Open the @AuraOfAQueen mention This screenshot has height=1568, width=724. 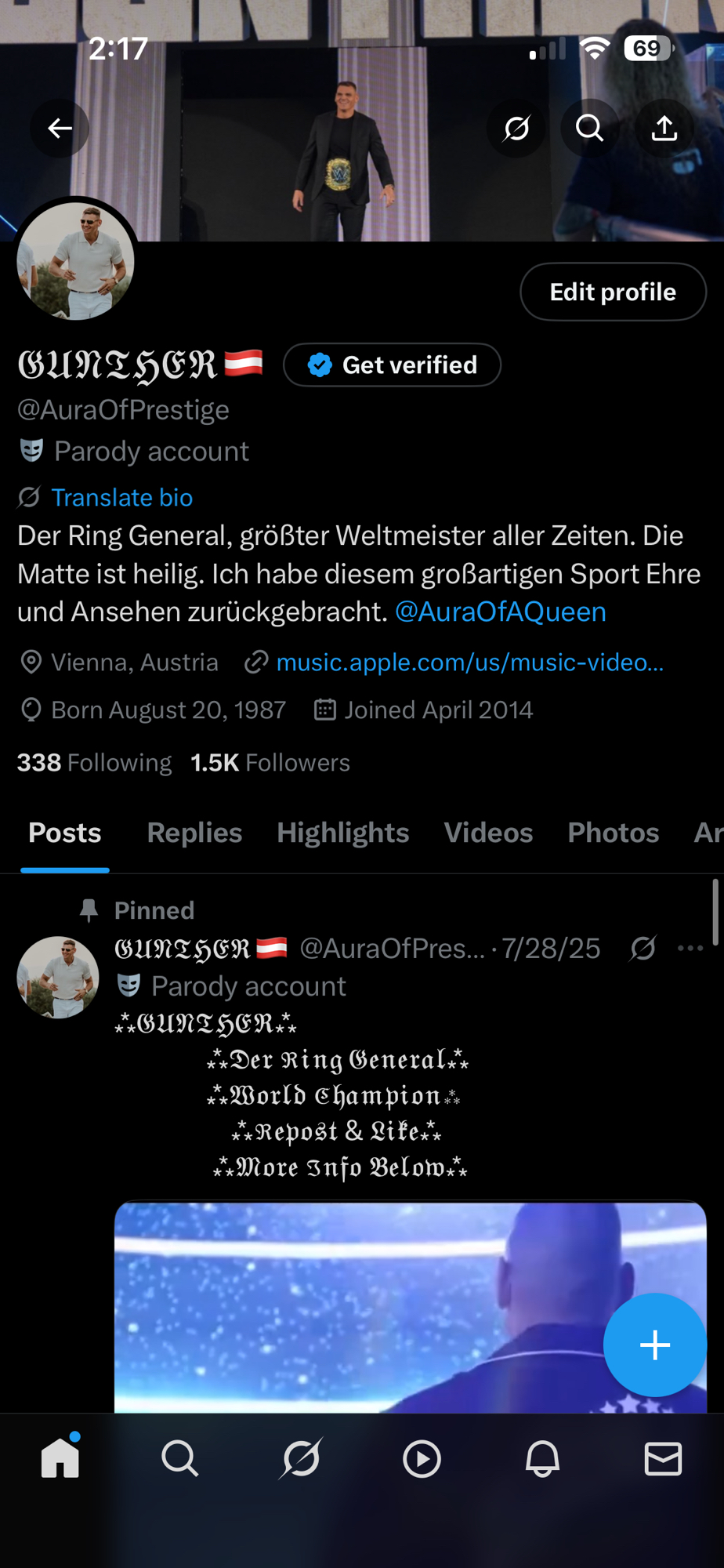pyautogui.click(x=500, y=612)
